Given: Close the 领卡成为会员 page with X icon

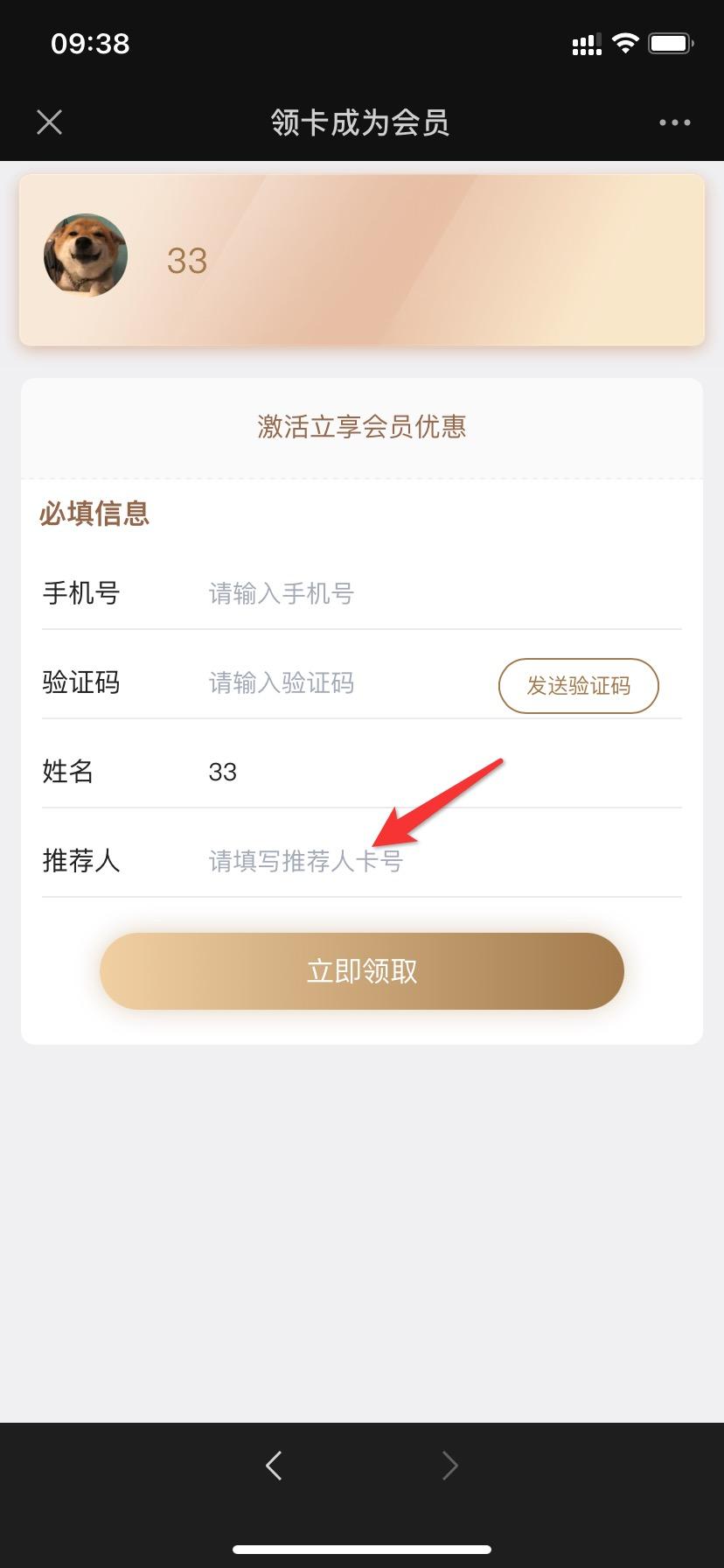Looking at the screenshot, I should [x=49, y=122].
